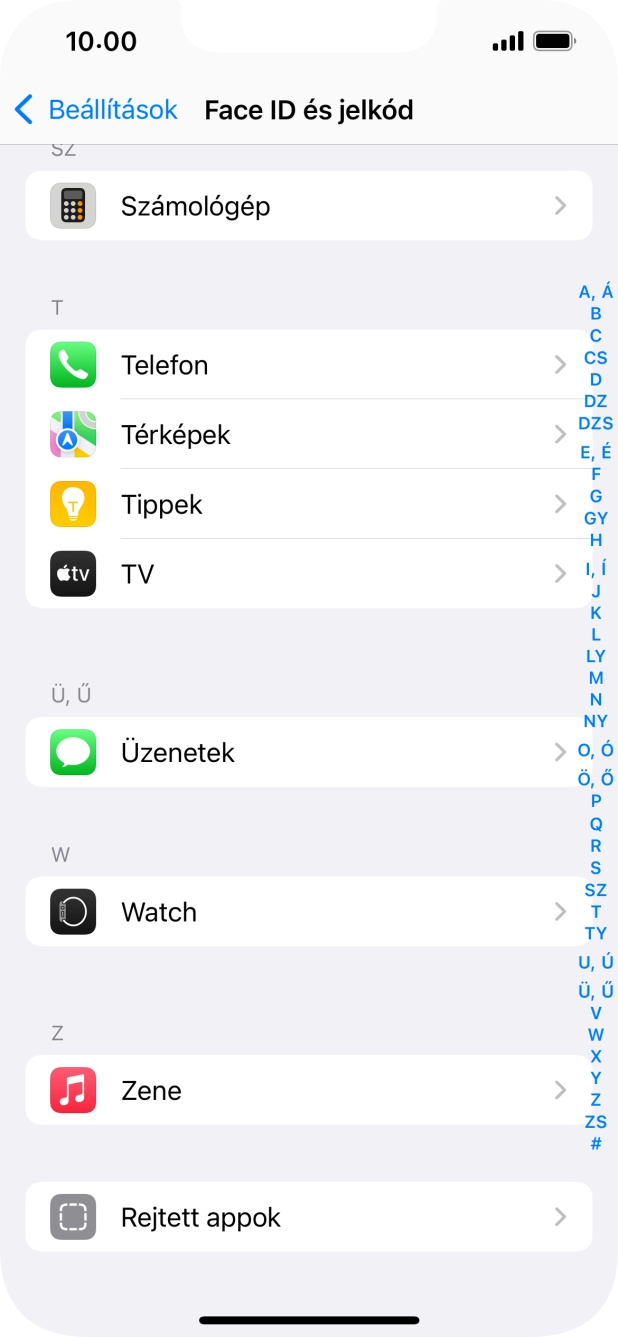618x1337 pixels.
Task: Jump to letter M in the index
Action: click(x=596, y=678)
